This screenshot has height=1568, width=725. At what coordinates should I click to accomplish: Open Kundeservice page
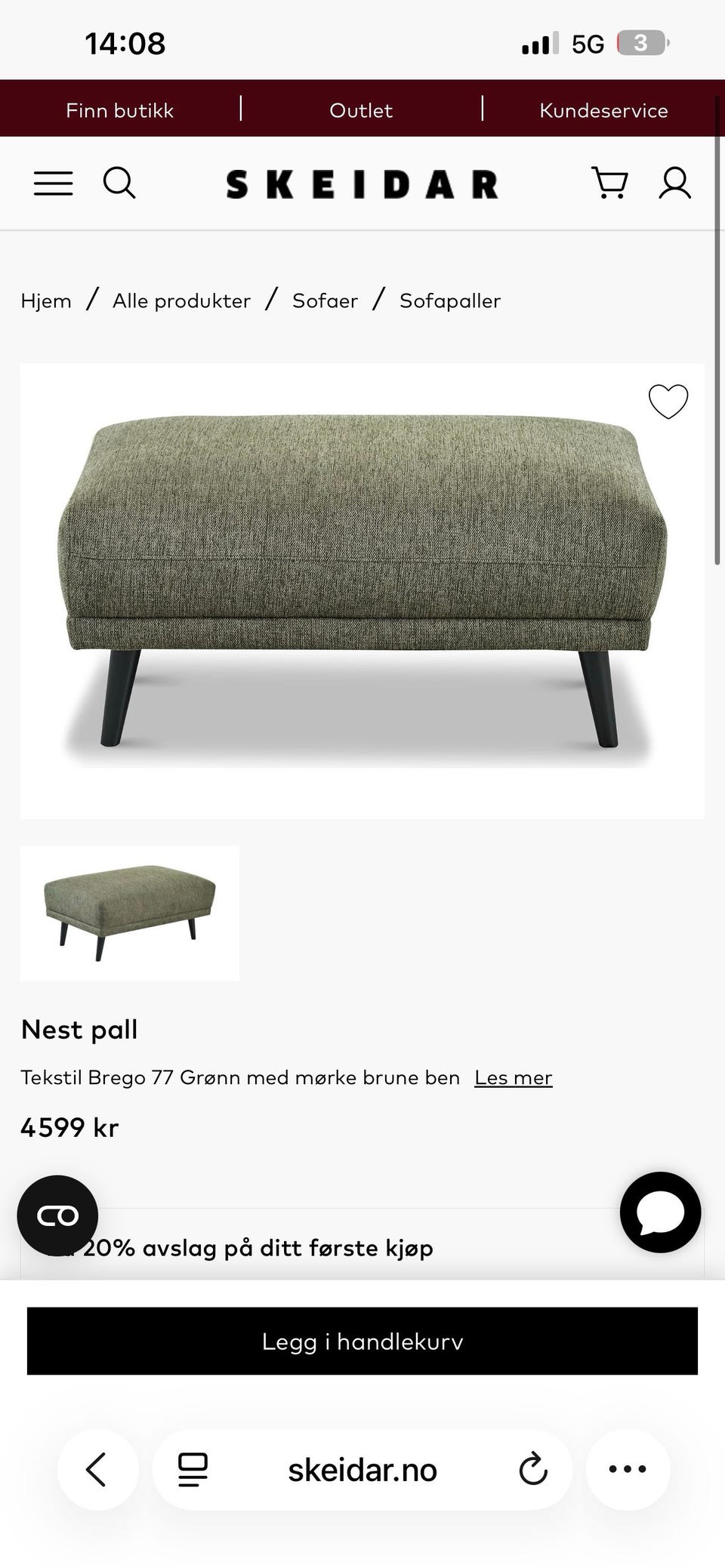603,110
